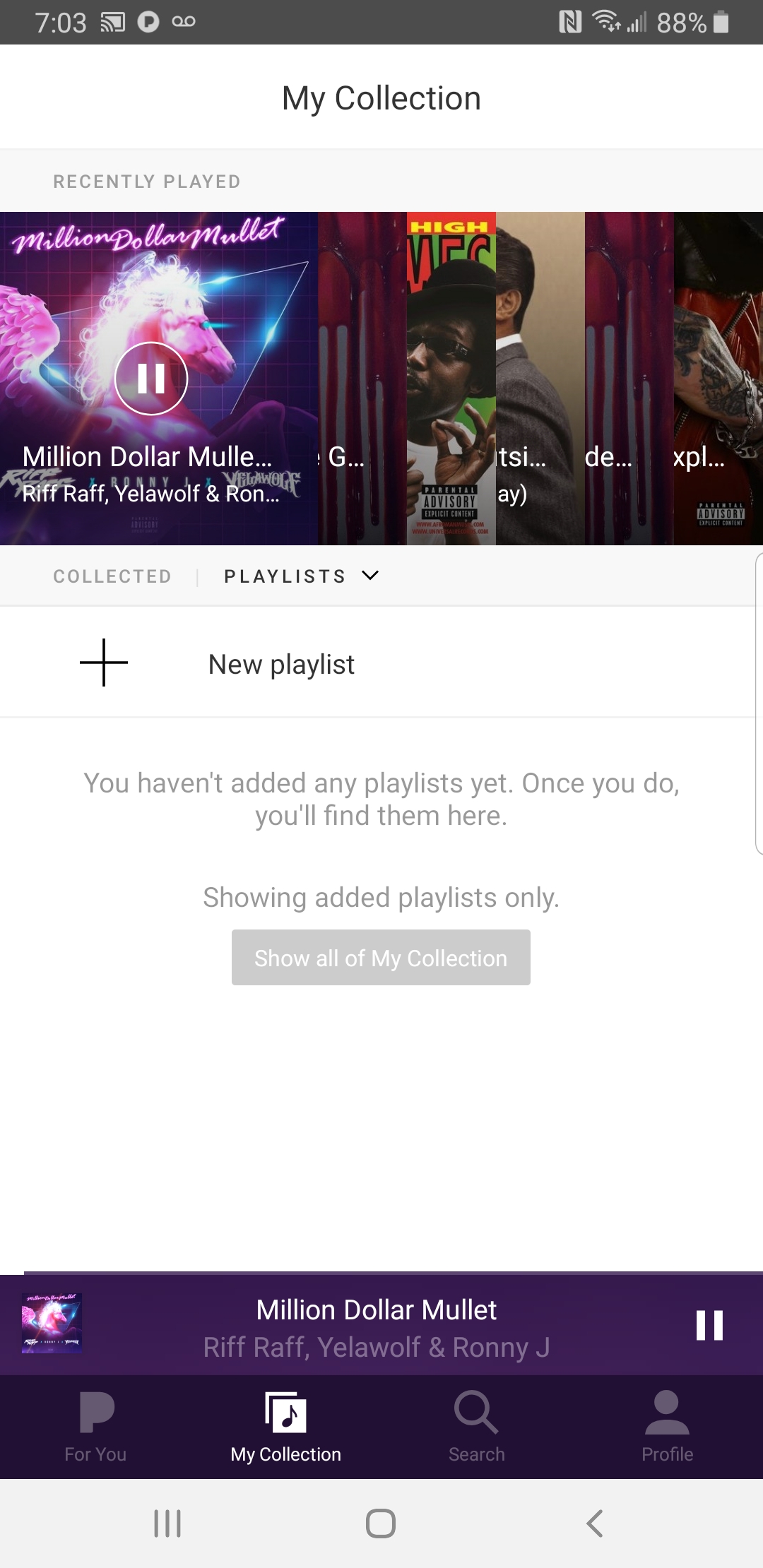Open Android recent apps button
This screenshot has width=763, height=1568.
pyautogui.click(x=167, y=1523)
